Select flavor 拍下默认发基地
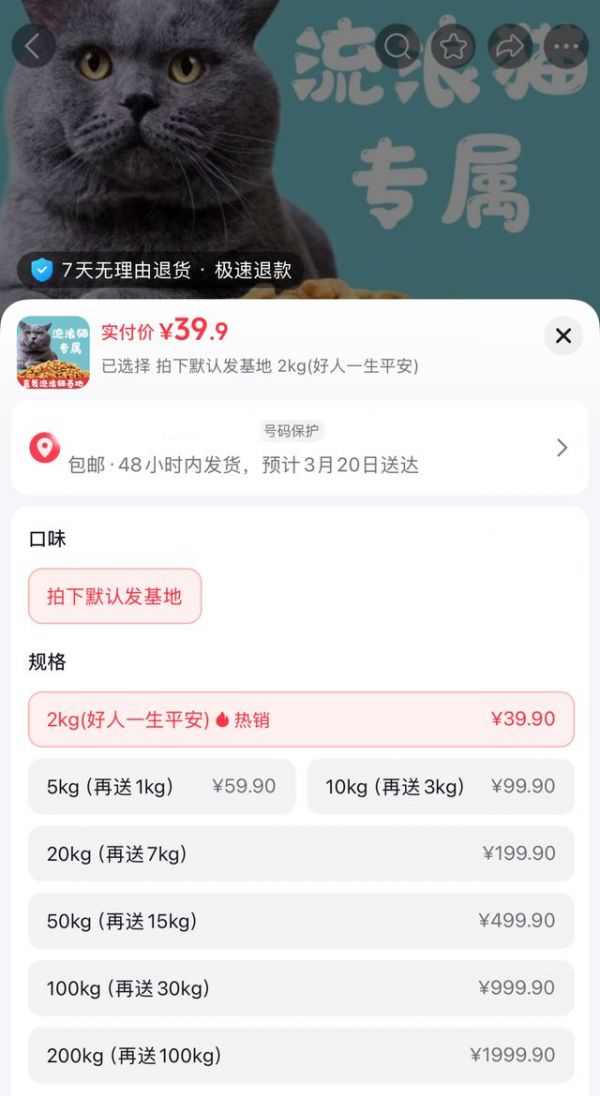600x1096 pixels. click(115, 596)
